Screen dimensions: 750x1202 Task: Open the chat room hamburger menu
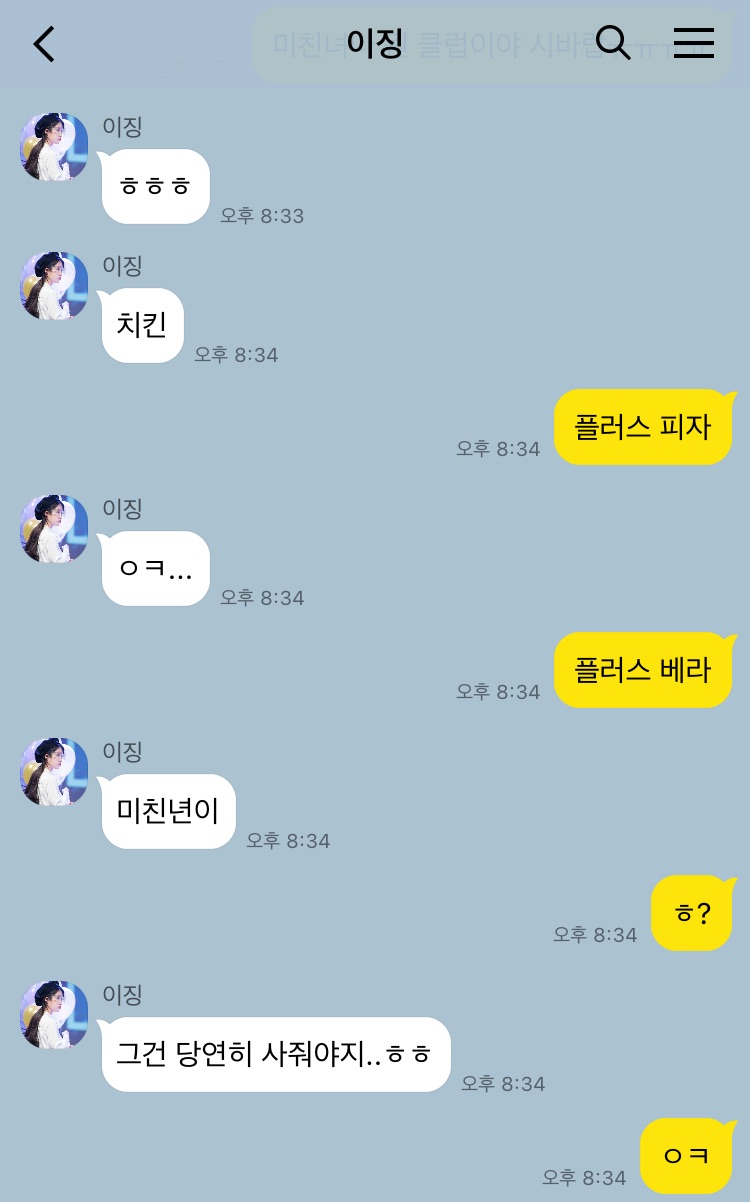click(x=693, y=43)
